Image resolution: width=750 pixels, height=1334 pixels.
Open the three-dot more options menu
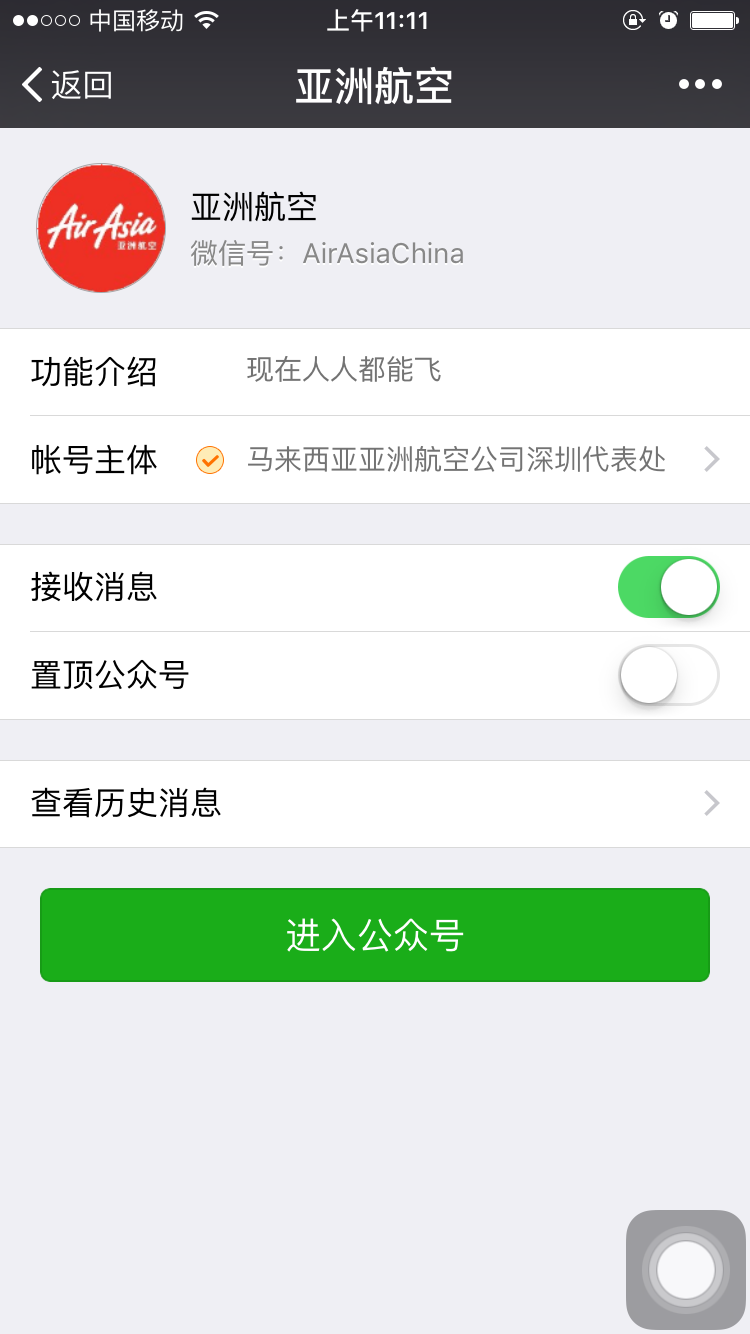click(700, 85)
